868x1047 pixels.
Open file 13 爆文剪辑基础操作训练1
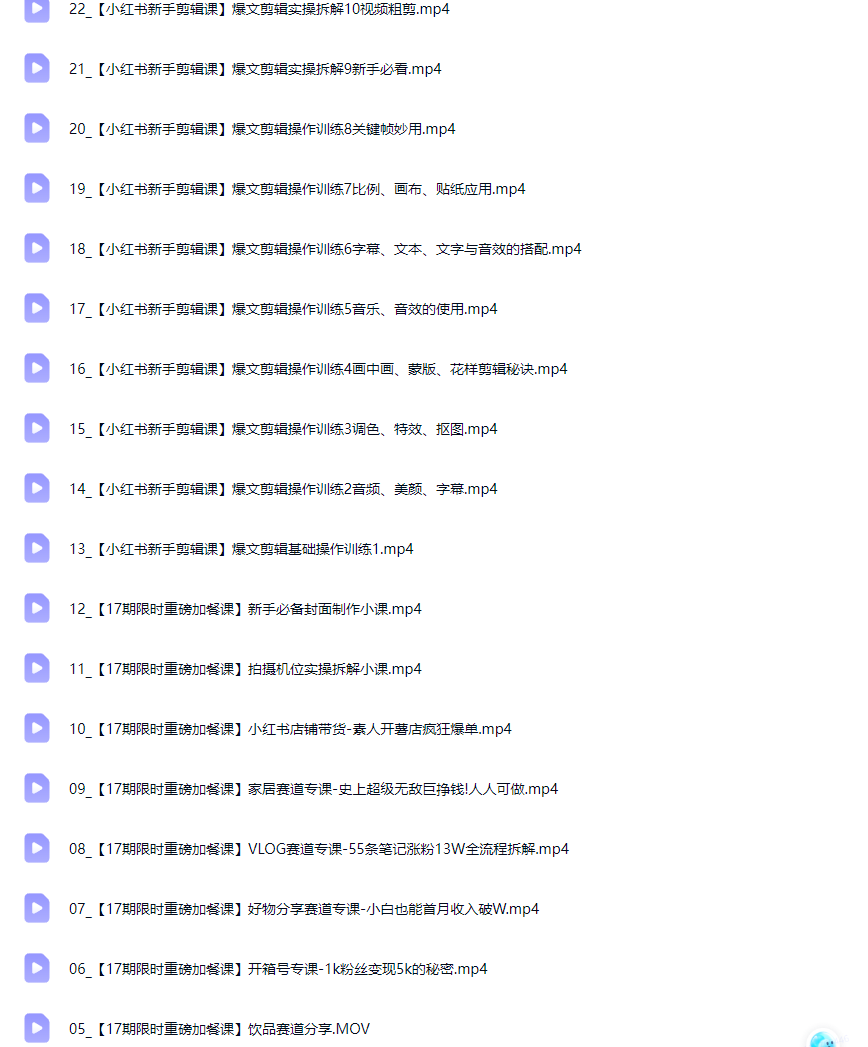coord(241,549)
